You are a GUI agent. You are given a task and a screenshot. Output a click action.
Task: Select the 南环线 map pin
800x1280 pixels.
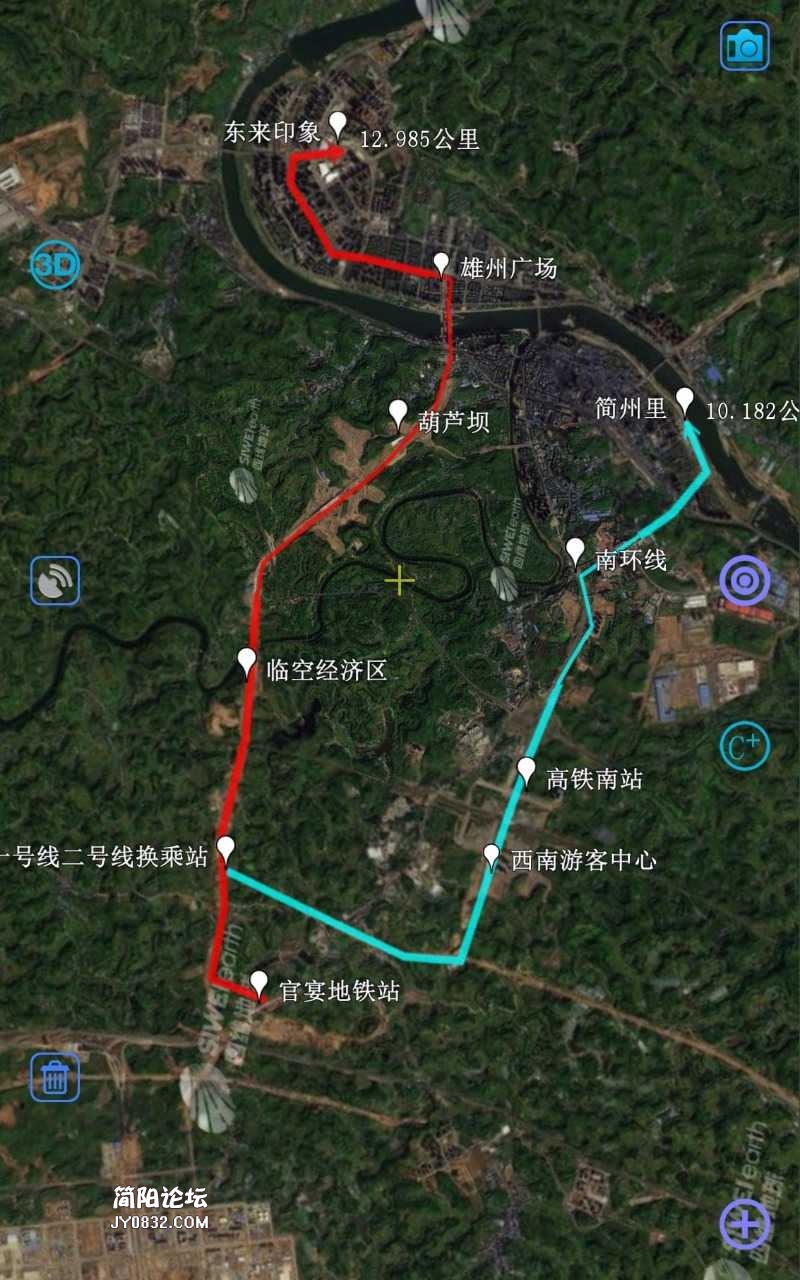pyautogui.click(x=575, y=551)
